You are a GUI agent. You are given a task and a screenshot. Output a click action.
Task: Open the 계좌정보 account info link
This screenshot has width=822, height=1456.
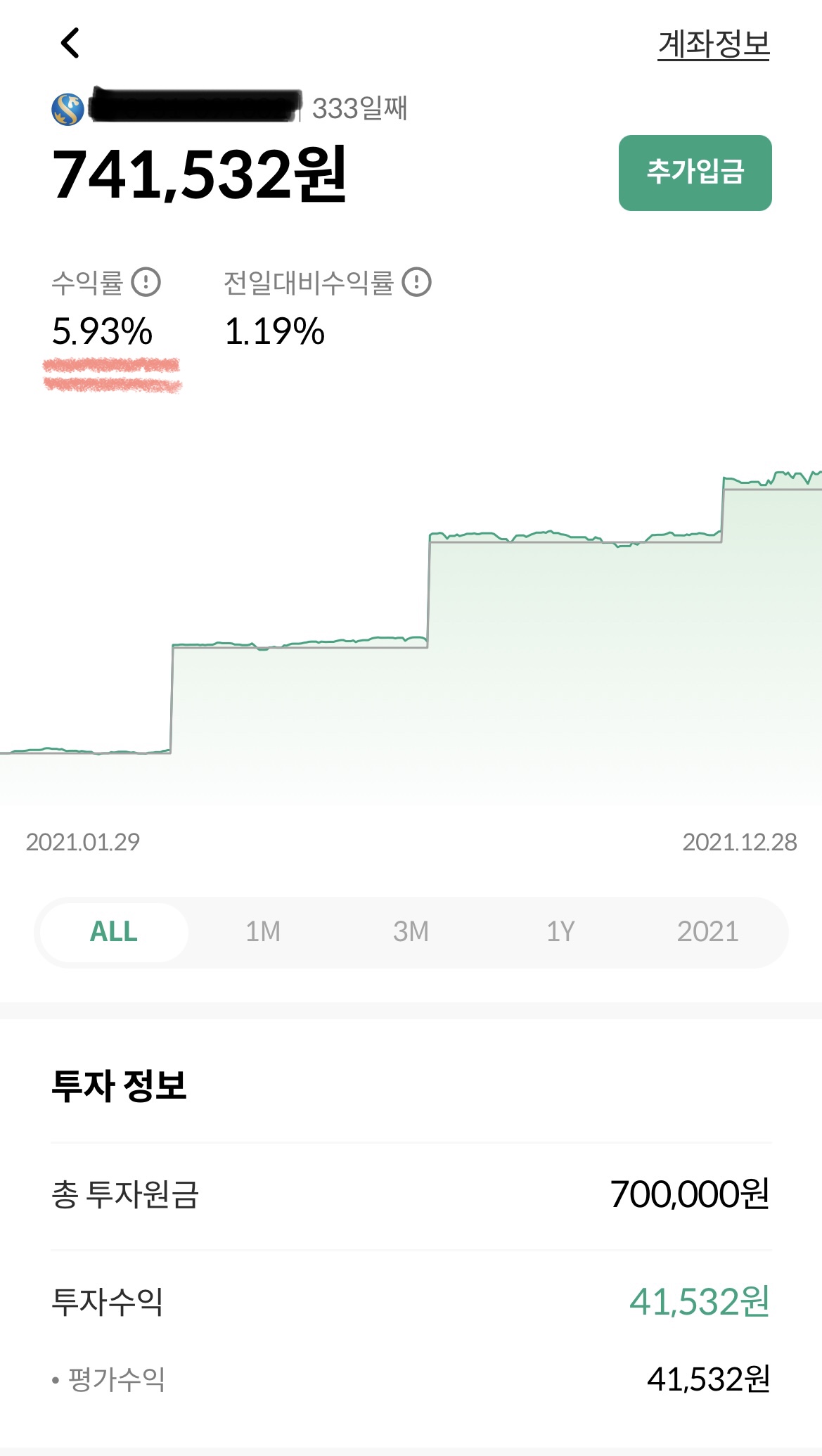(x=713, y=44)
